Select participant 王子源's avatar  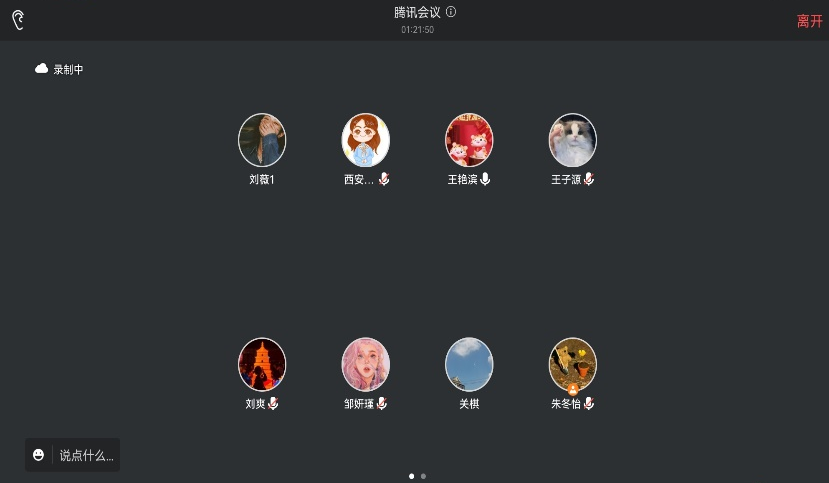(573, 140)
